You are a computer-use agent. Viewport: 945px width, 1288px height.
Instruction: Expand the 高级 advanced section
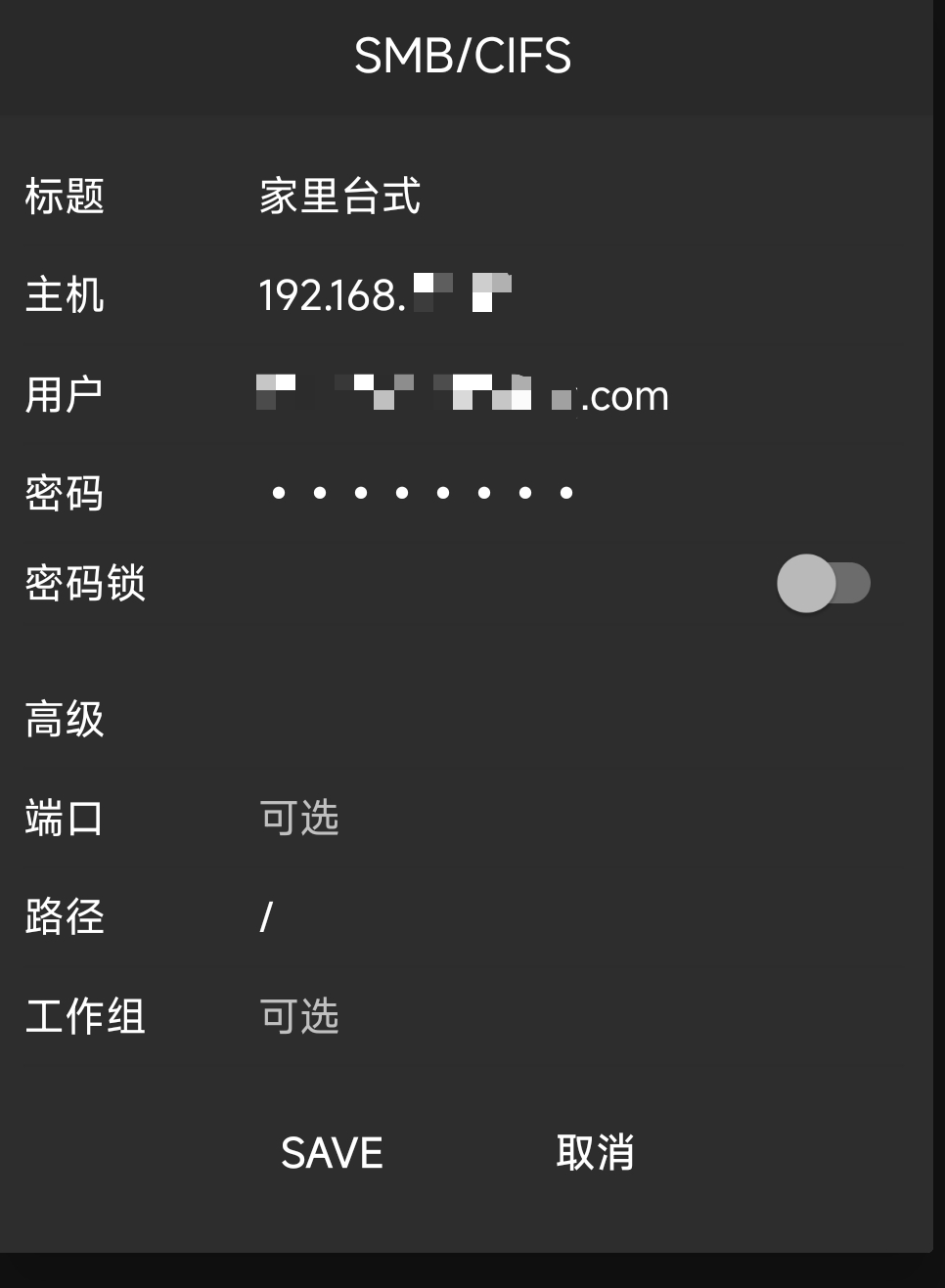tap(65, 720)
